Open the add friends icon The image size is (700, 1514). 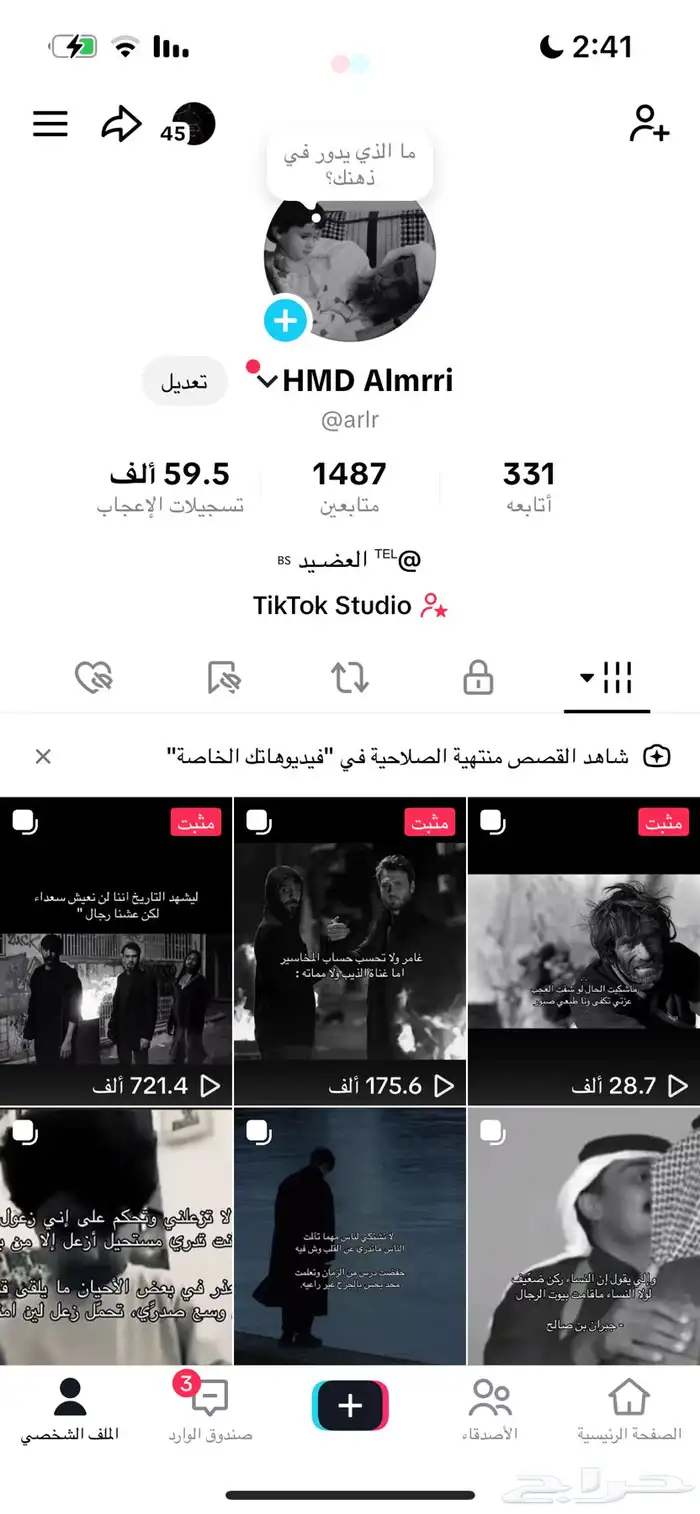coord(649,124)
